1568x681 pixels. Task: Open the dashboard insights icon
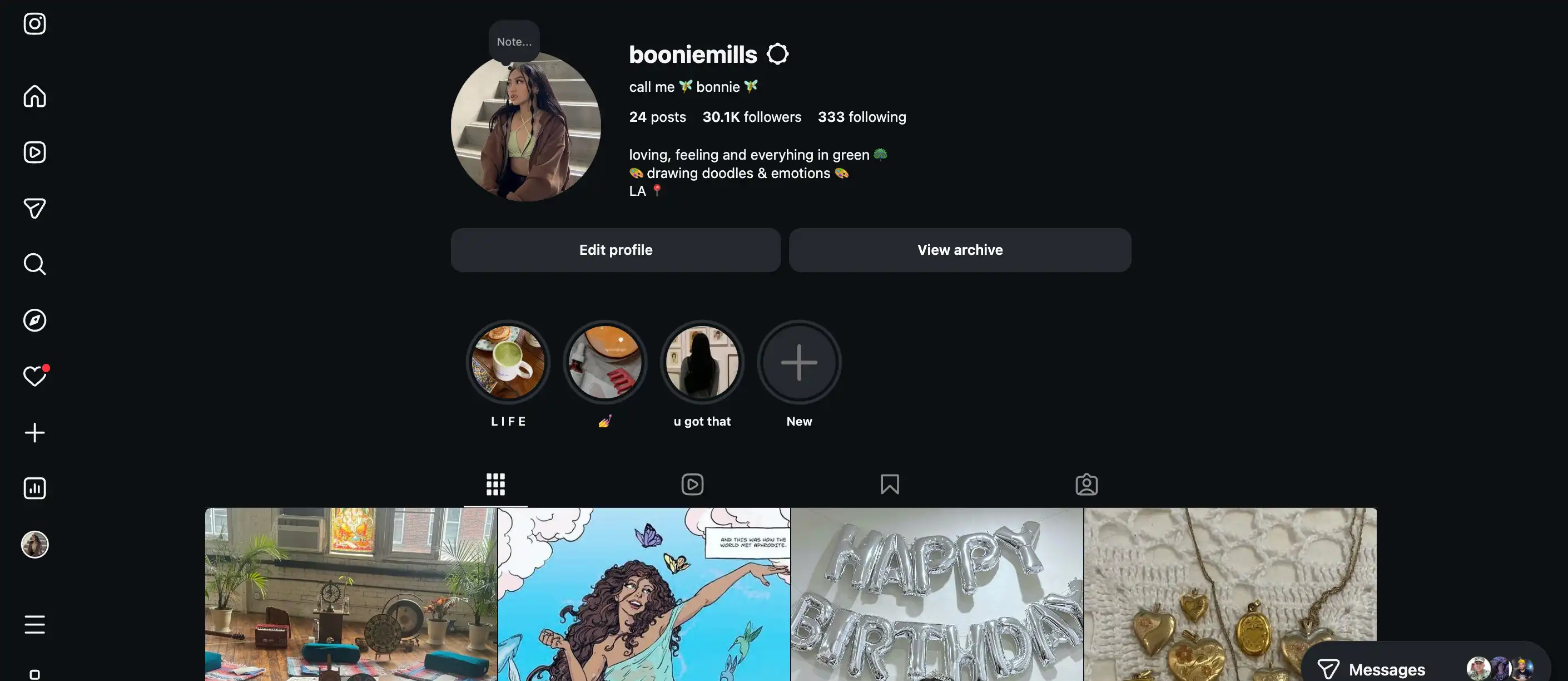click(x=34, y=488)
